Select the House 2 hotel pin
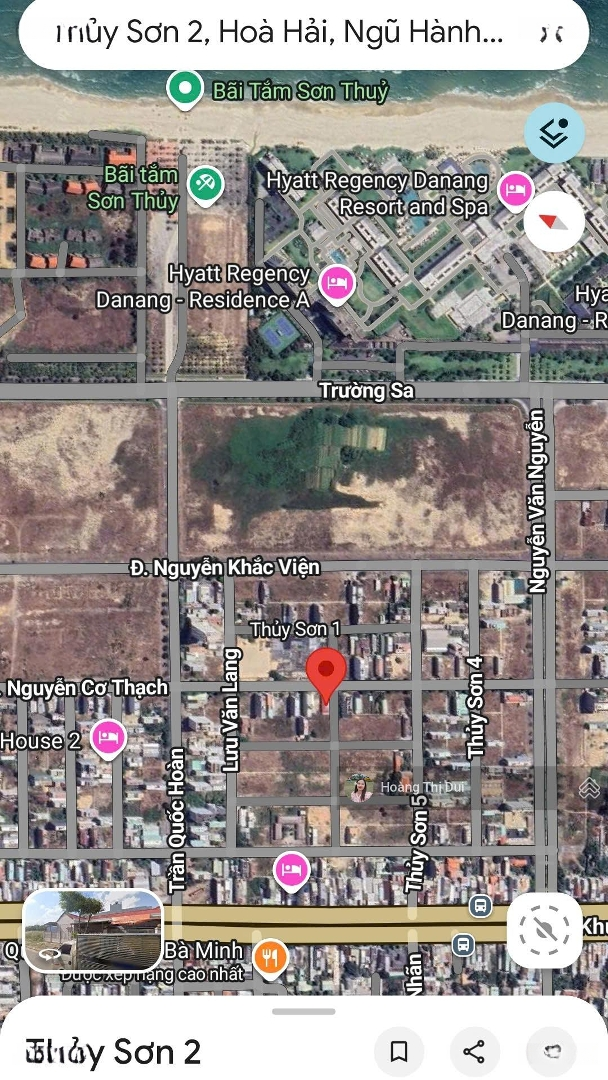Screen dimensions: 608x1080 (108, 739)
